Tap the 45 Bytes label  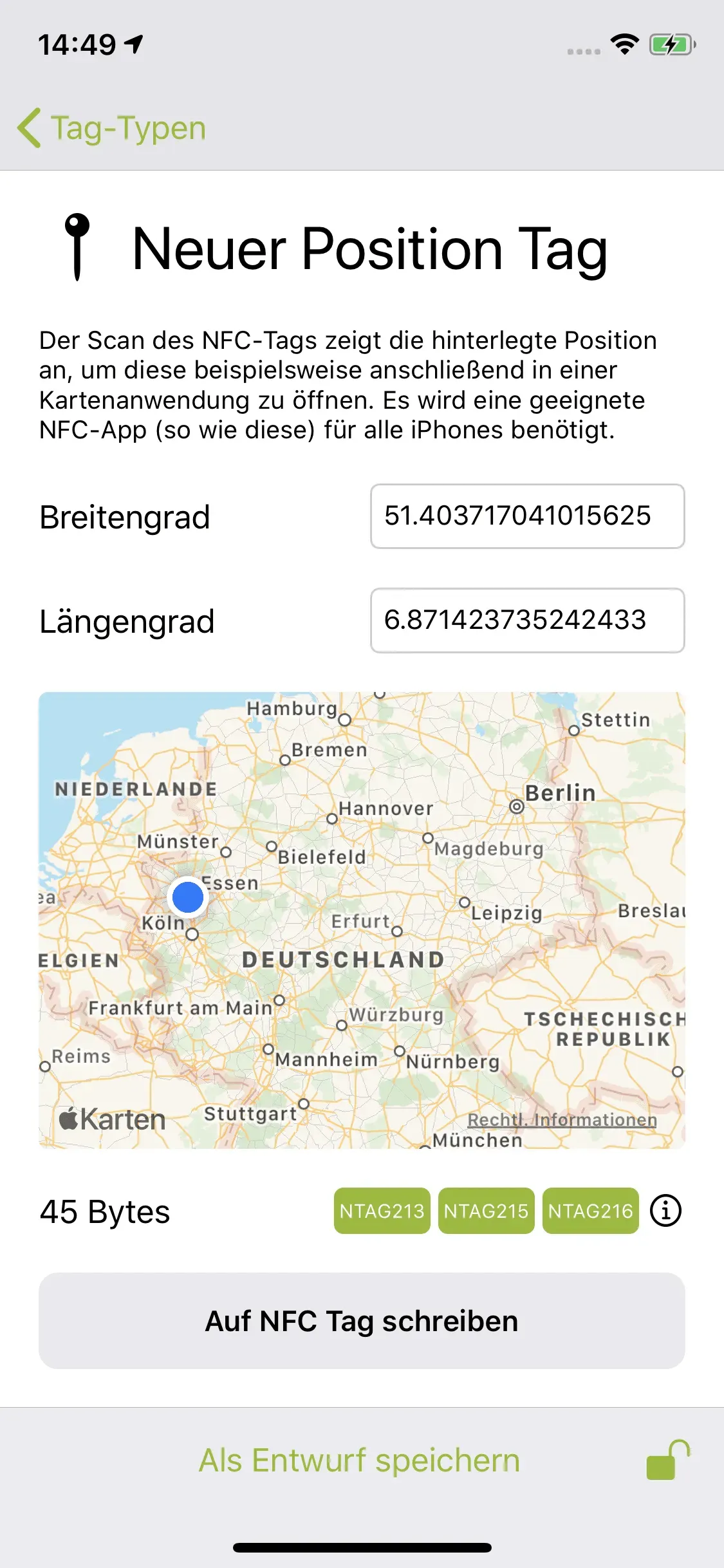(104, 1211)
